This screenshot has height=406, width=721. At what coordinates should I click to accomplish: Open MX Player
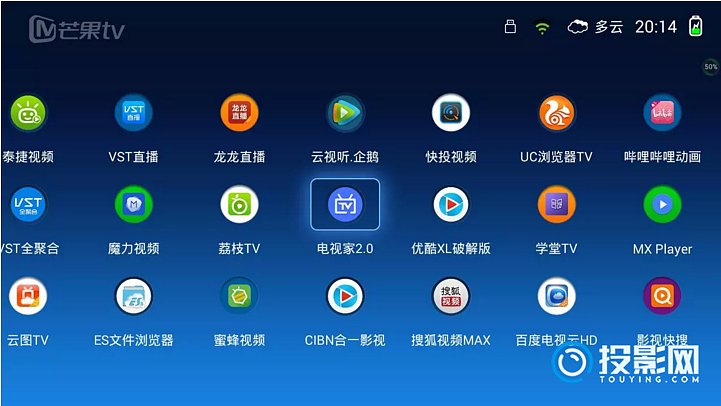[662, 205]
